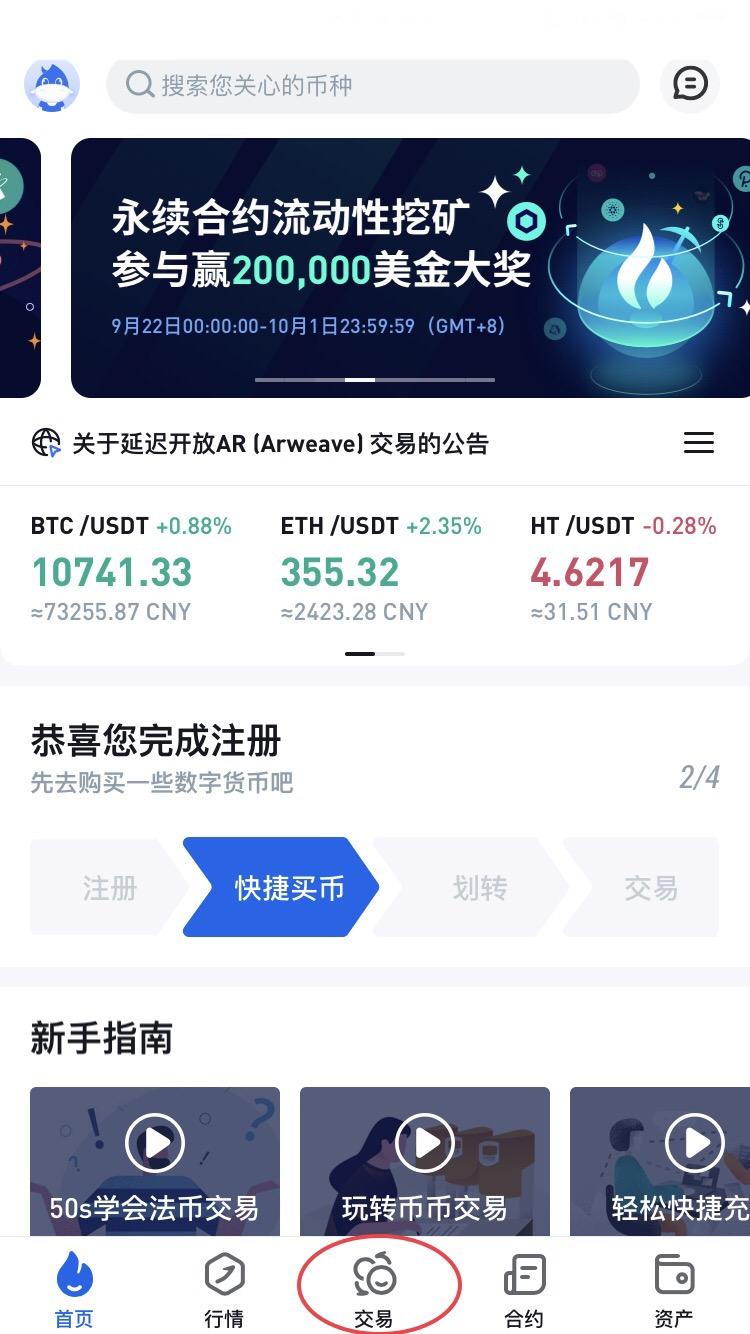Play the 轻松快捷充 tutorial video

695,1143
